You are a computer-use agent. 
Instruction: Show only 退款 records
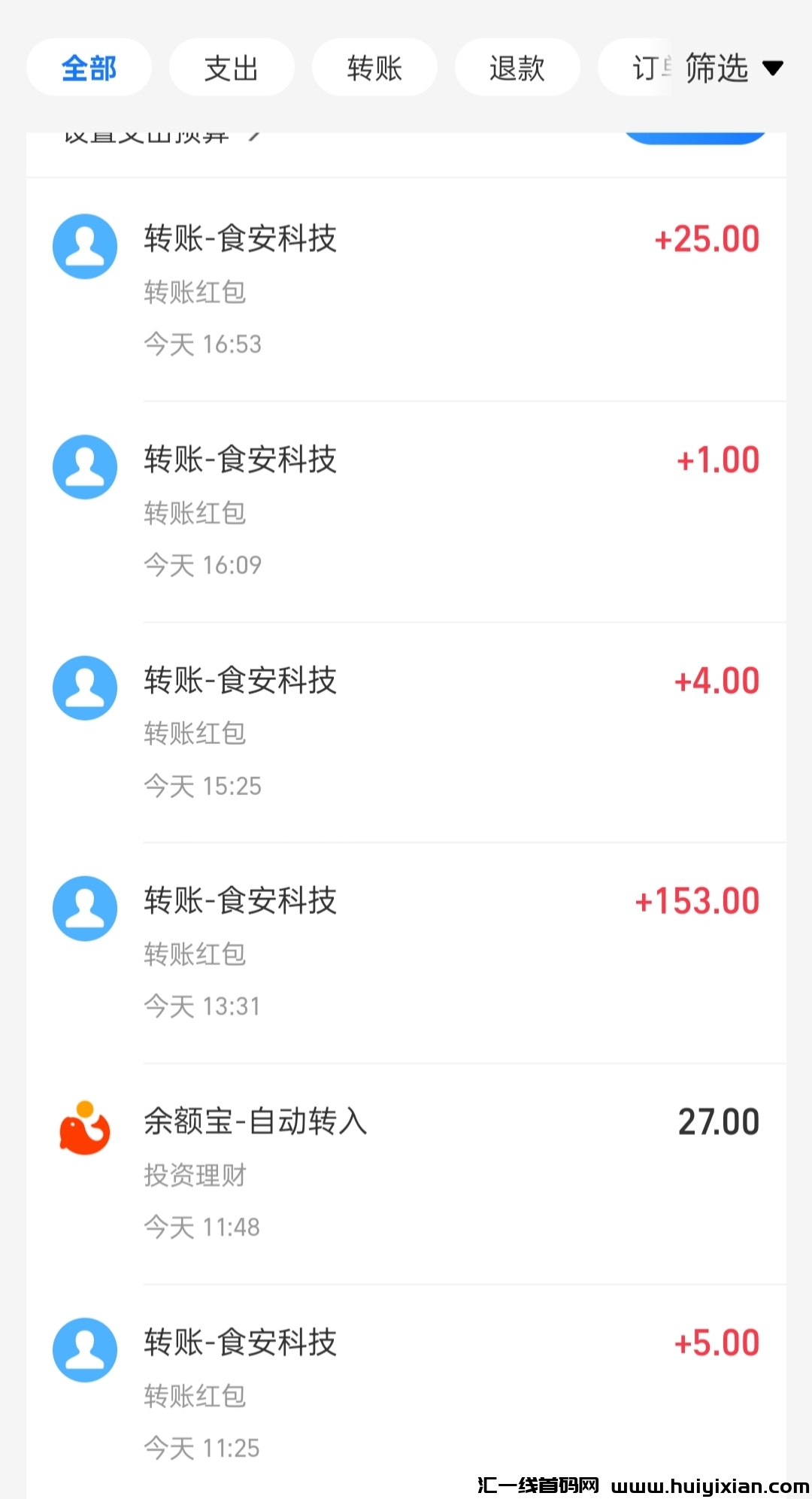[517, 68]
